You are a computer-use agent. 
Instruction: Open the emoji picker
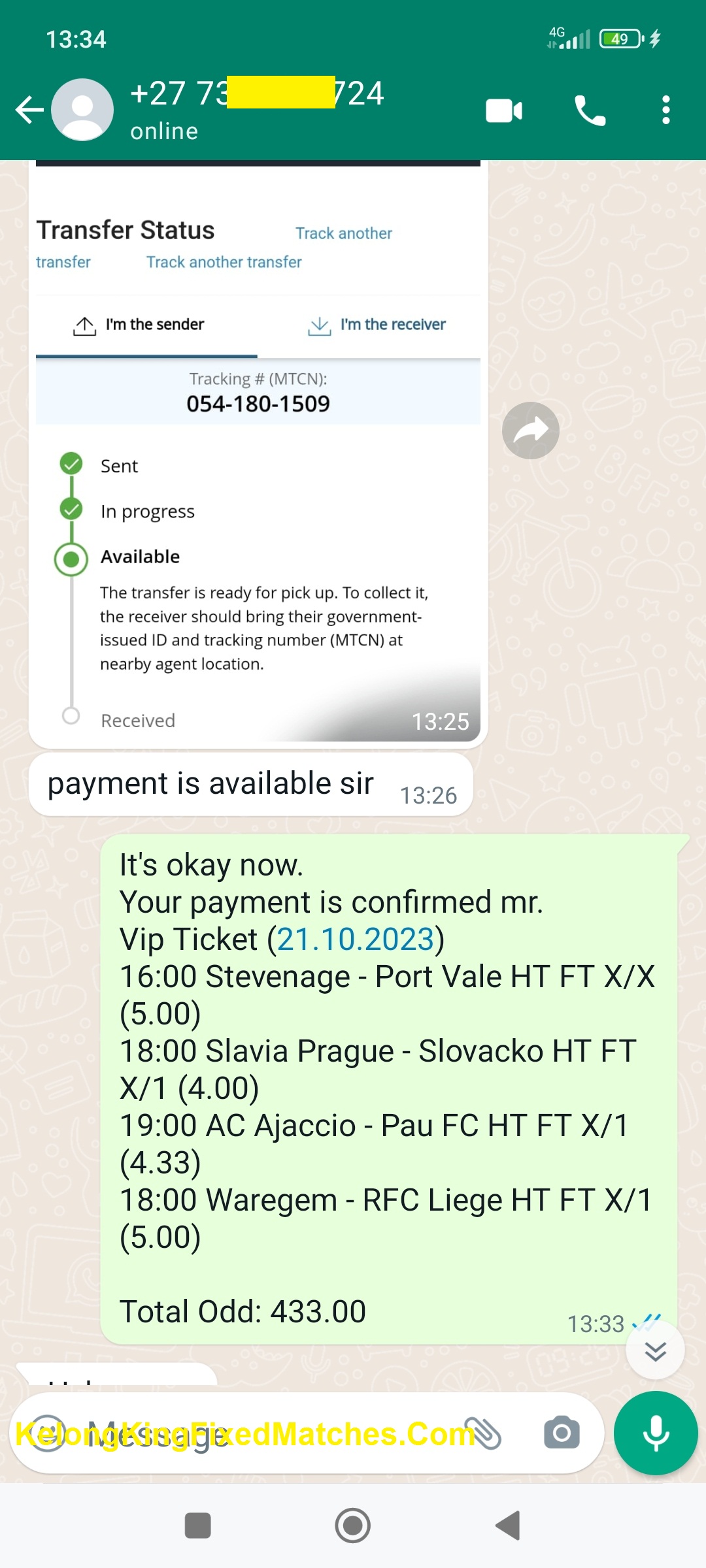coord(46,1433)
